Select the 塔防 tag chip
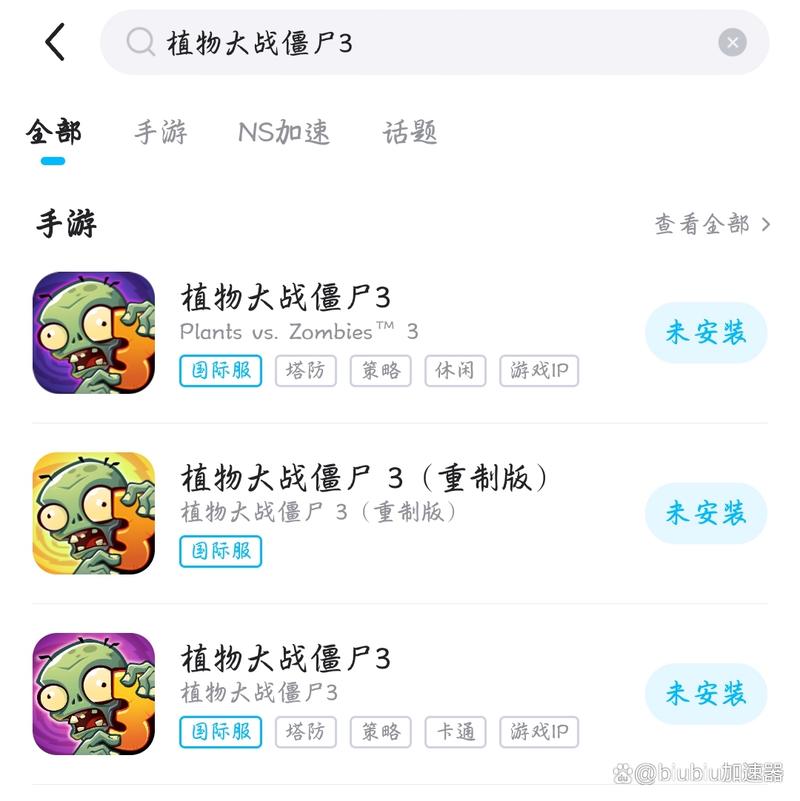 click(x=305, y=371)
